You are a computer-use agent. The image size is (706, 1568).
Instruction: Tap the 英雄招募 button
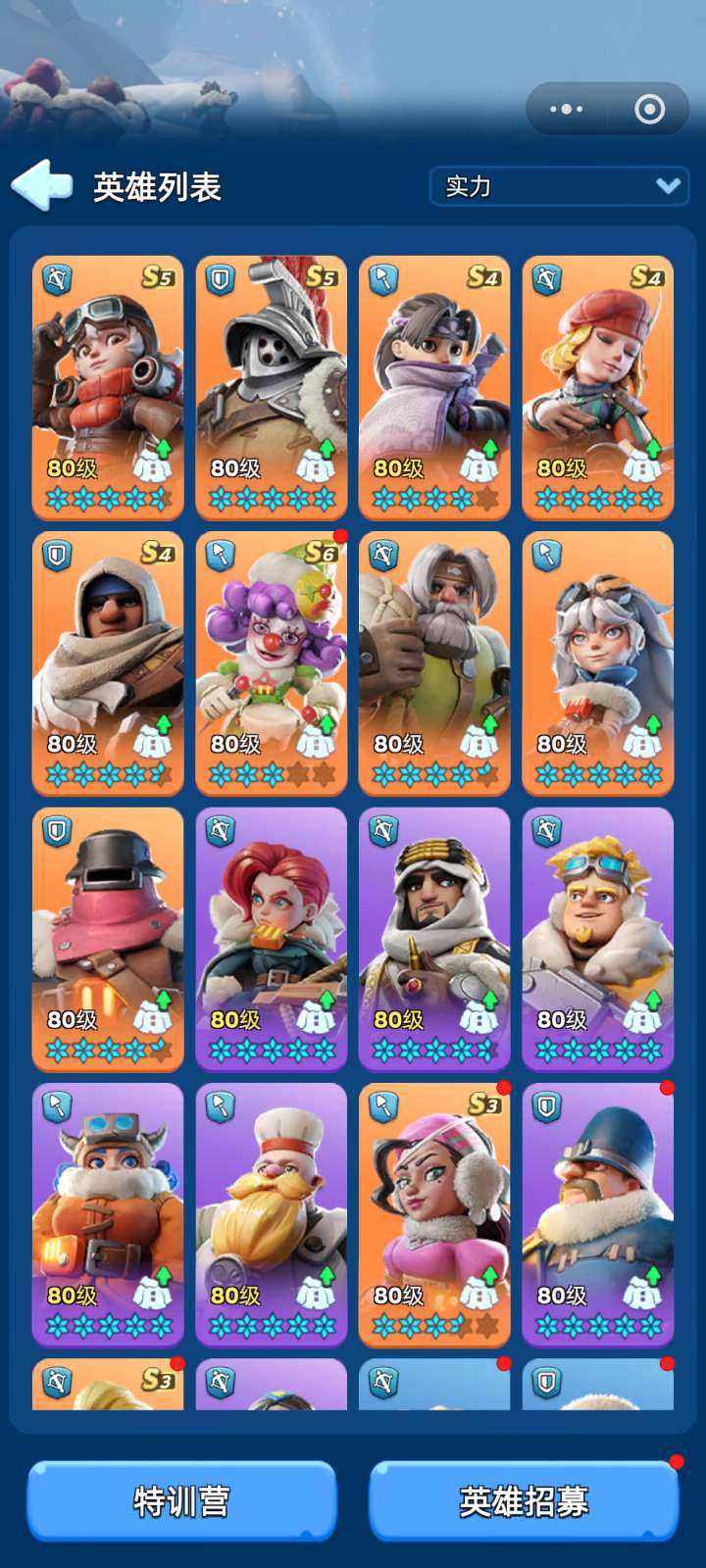[x=524, y=1500]
